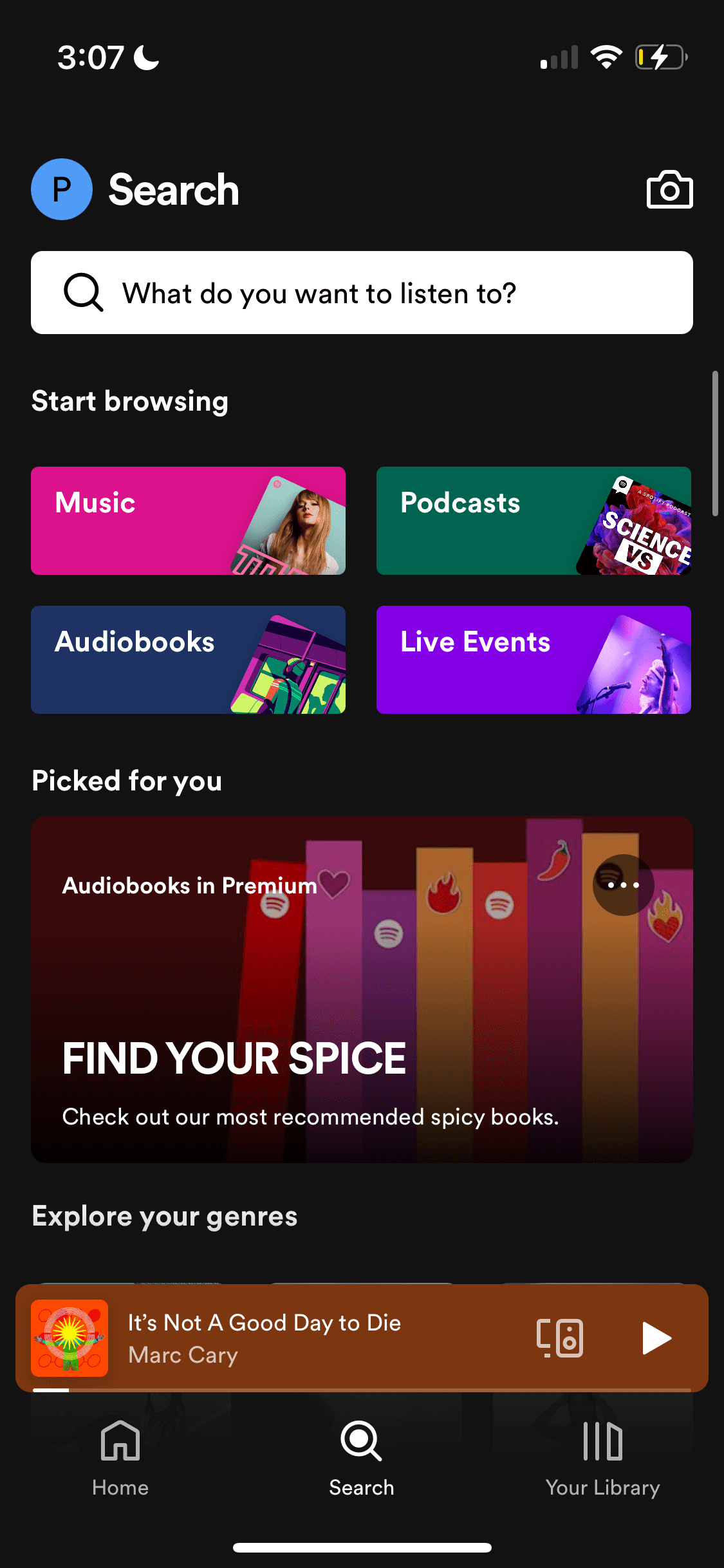Switch to the Home tab
Image resolution: width=724 pixels, height=1568 pixels.
coord(120,1459)
